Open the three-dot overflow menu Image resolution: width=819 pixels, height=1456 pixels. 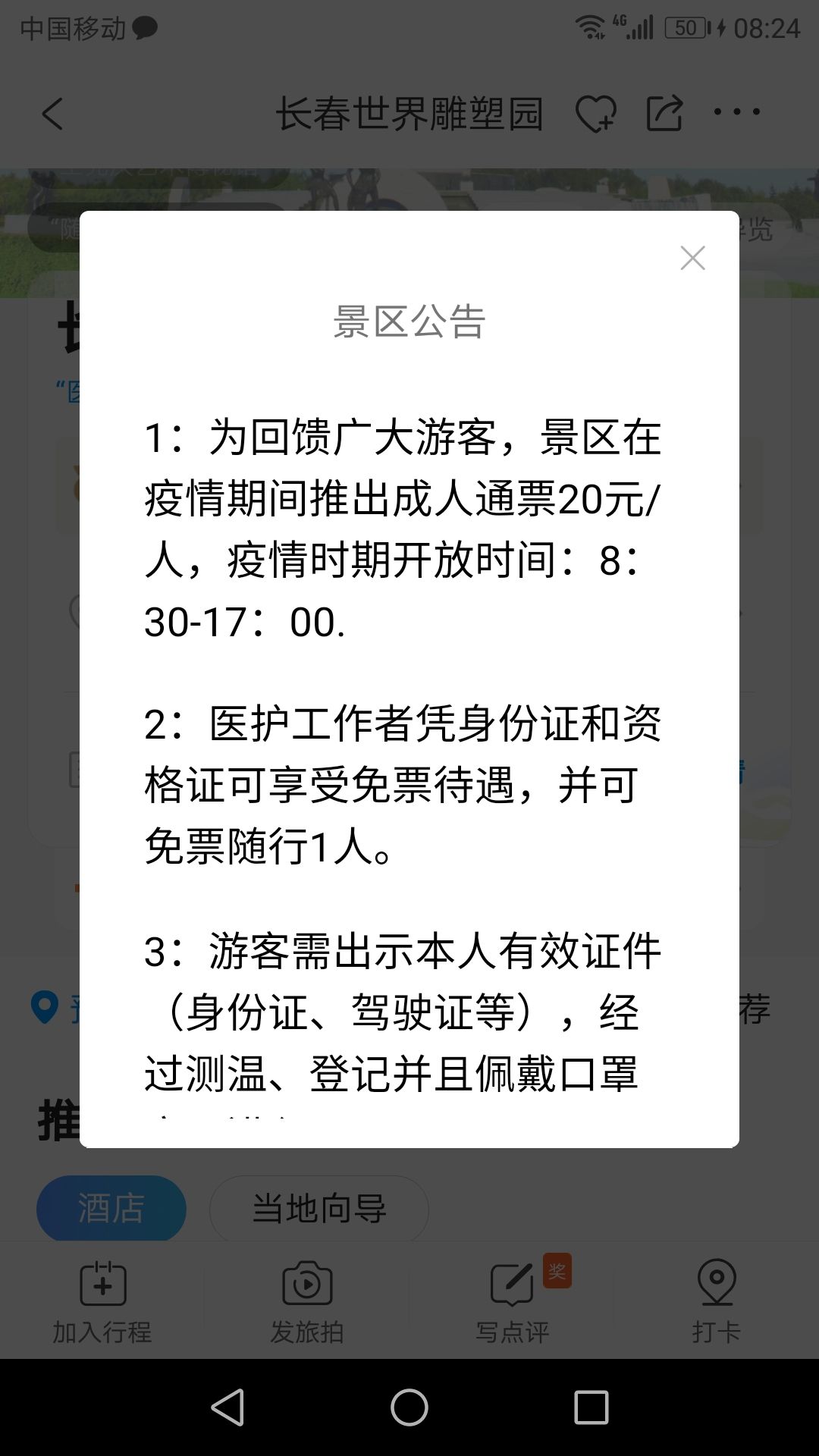pos(736,111)
